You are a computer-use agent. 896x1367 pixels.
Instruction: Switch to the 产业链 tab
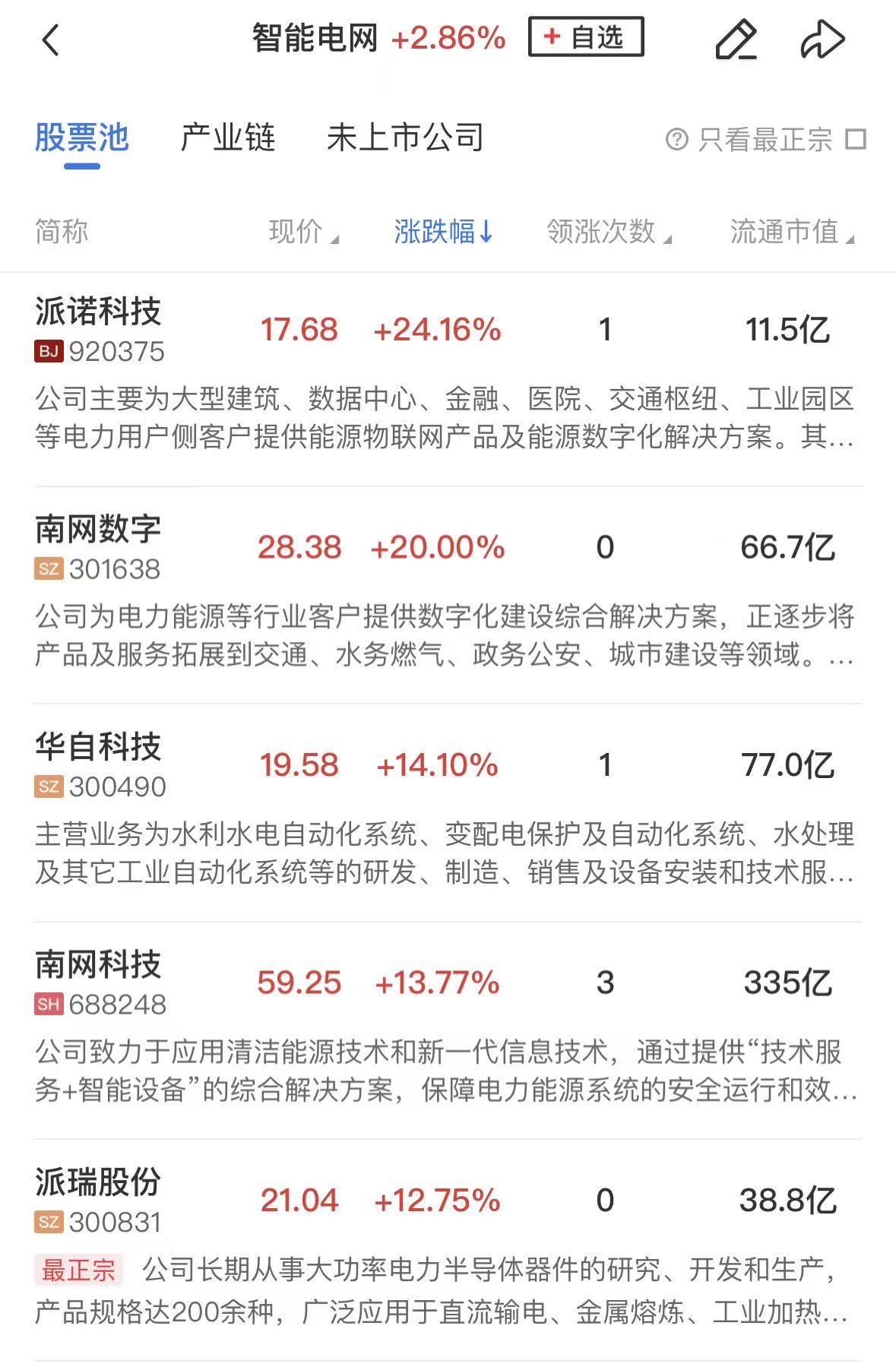(228, 138)
